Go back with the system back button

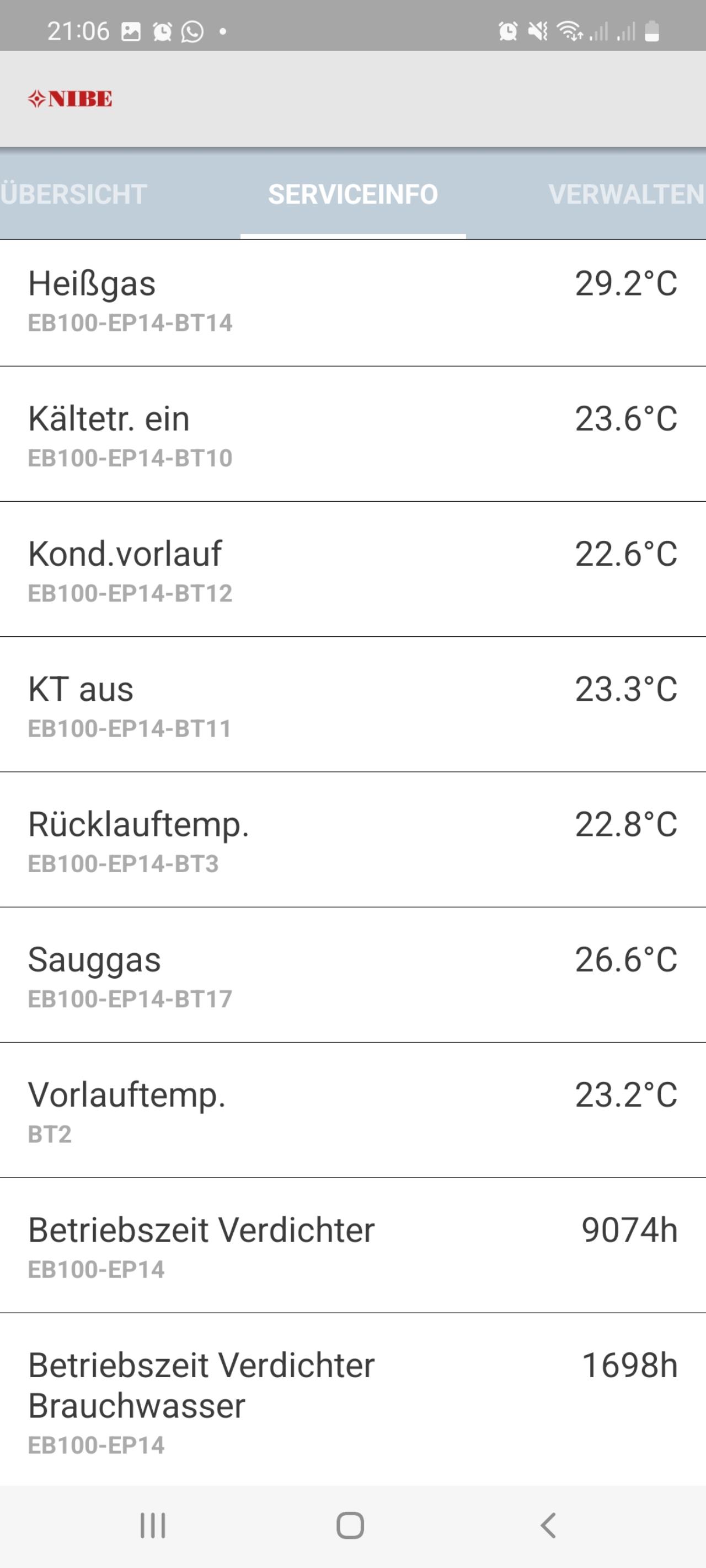click(x=548, y=1526)
